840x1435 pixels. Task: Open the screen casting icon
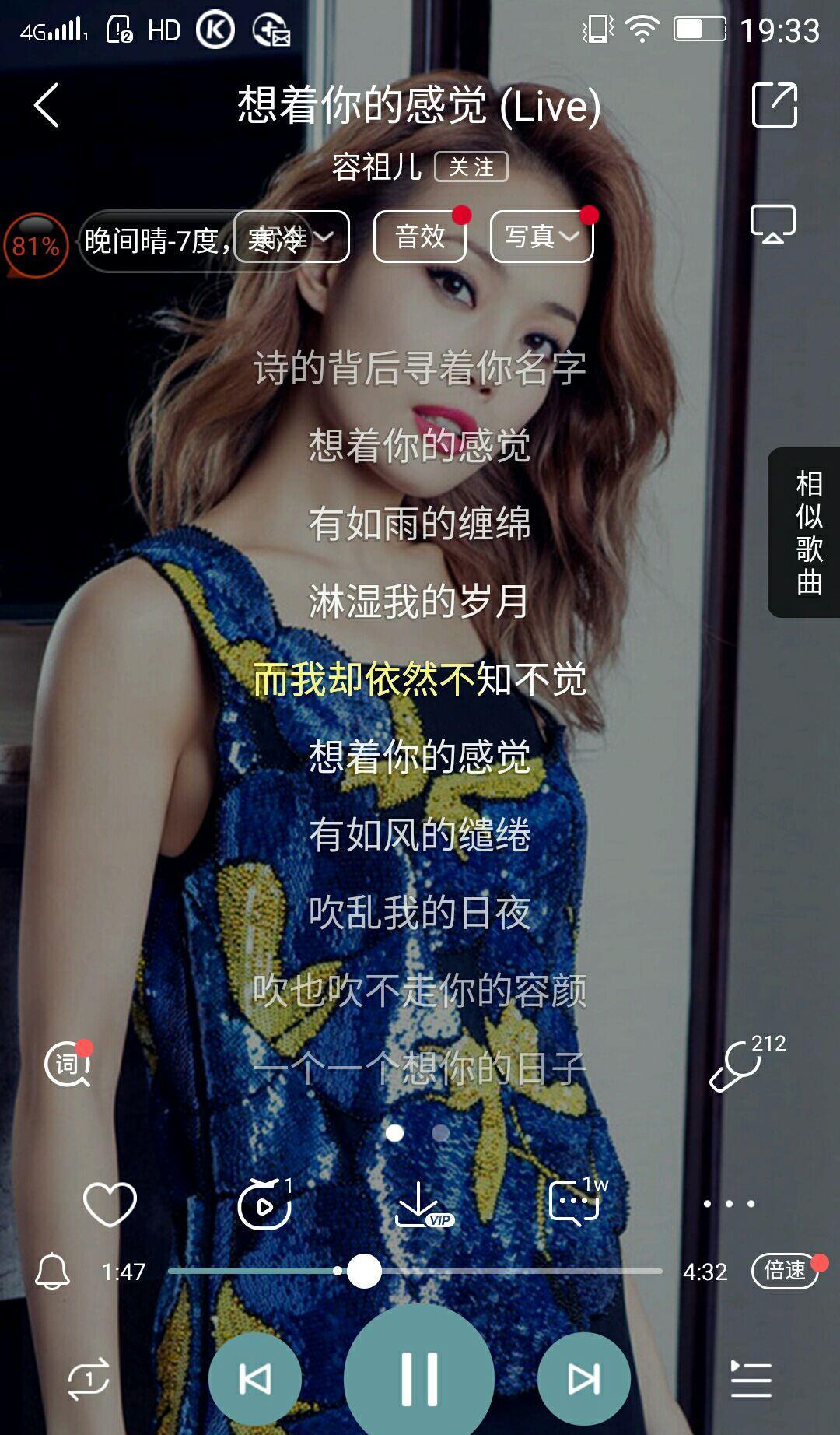pyautogui.click(x=772, y=225)
